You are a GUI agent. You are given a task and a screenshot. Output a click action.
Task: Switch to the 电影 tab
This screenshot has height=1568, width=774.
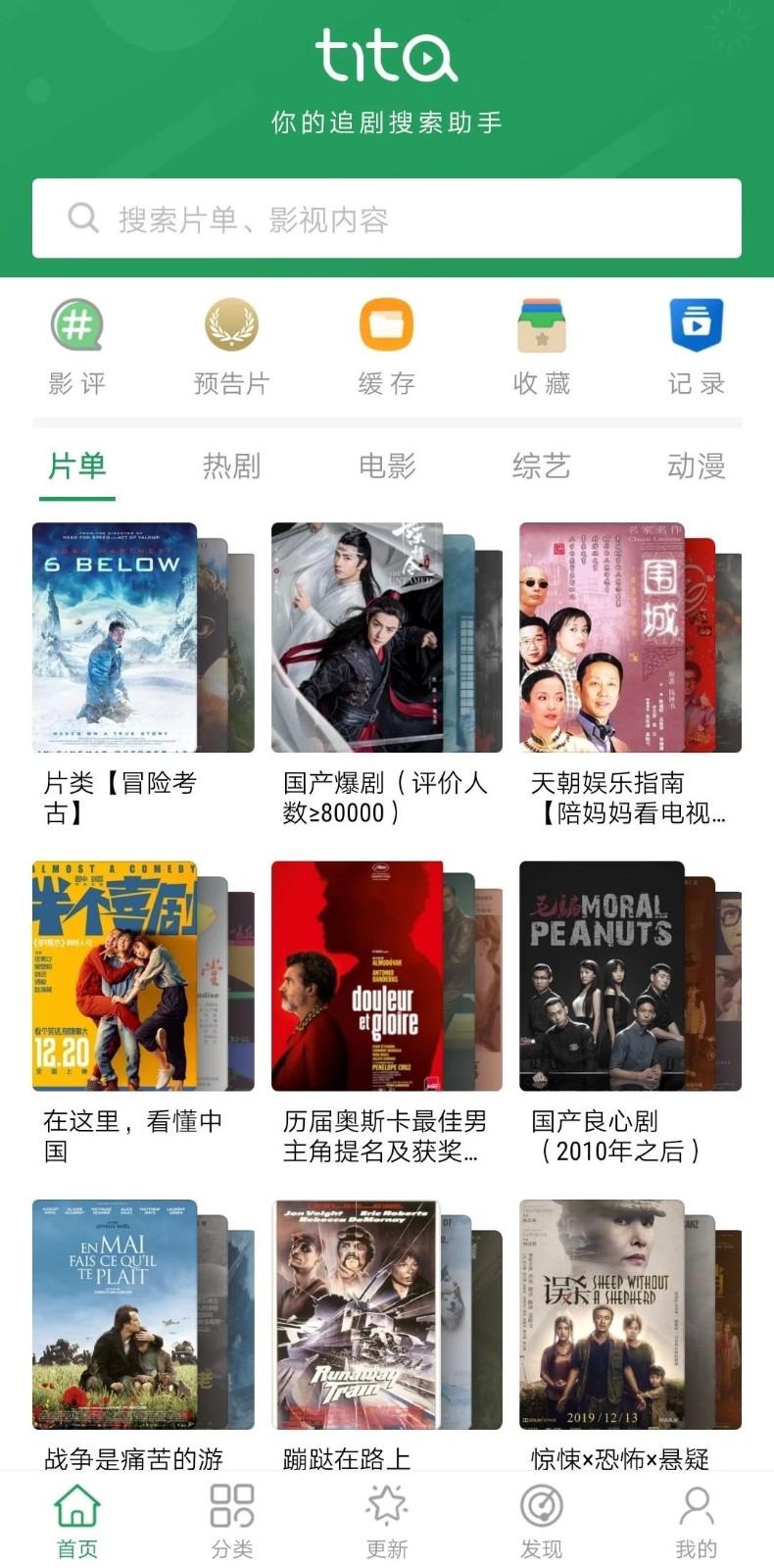click(386, 466)
